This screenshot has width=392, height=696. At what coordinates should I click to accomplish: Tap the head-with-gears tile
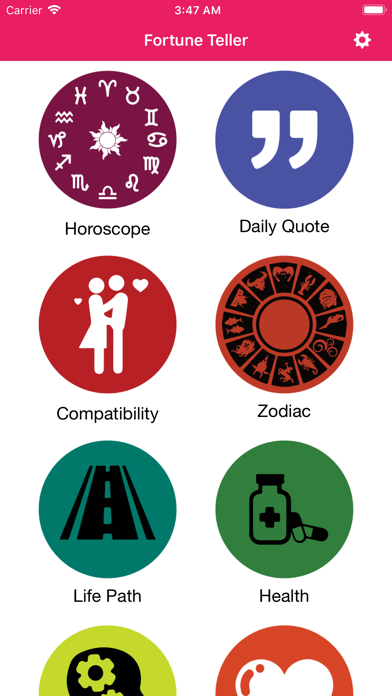coord(107,661)
